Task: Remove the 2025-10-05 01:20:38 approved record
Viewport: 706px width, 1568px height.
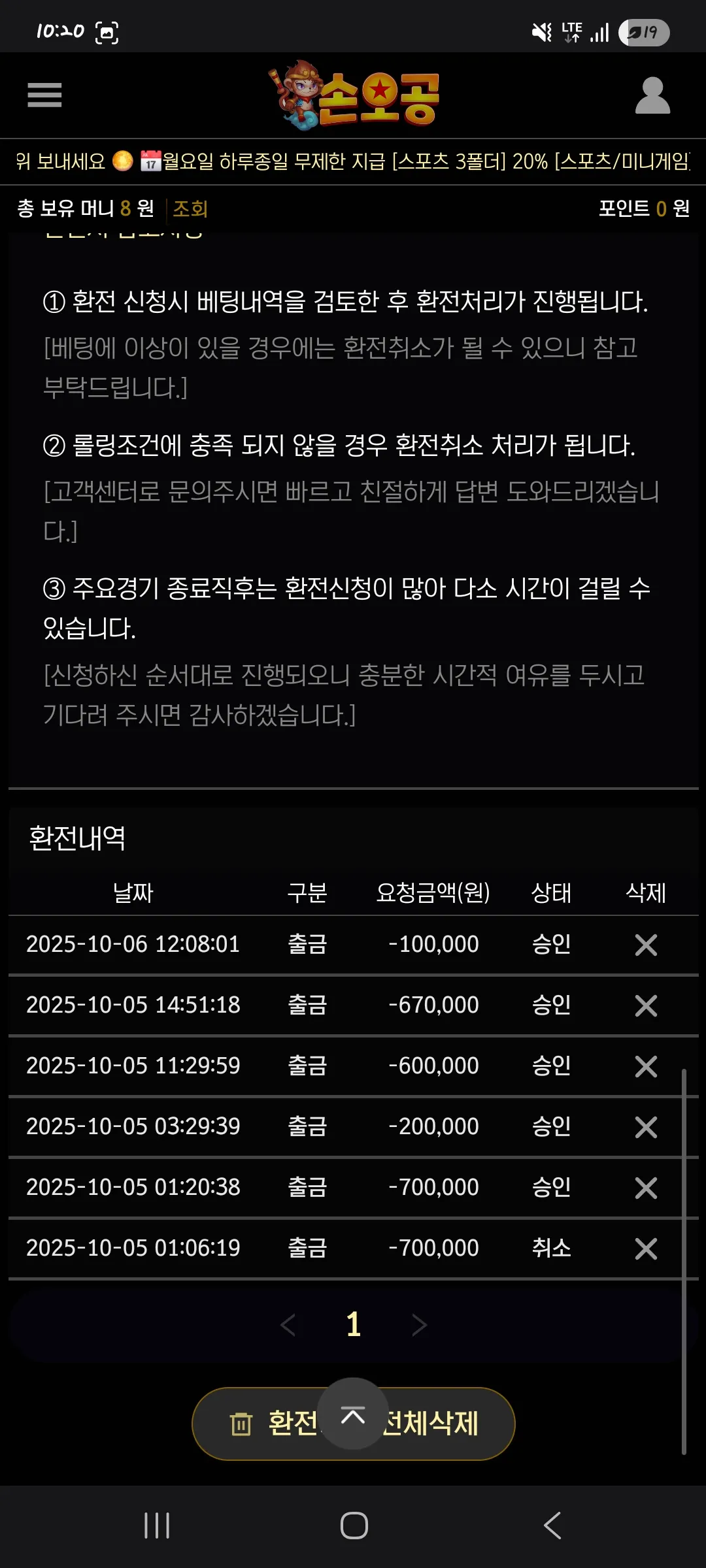Action: coord(646,1188)
